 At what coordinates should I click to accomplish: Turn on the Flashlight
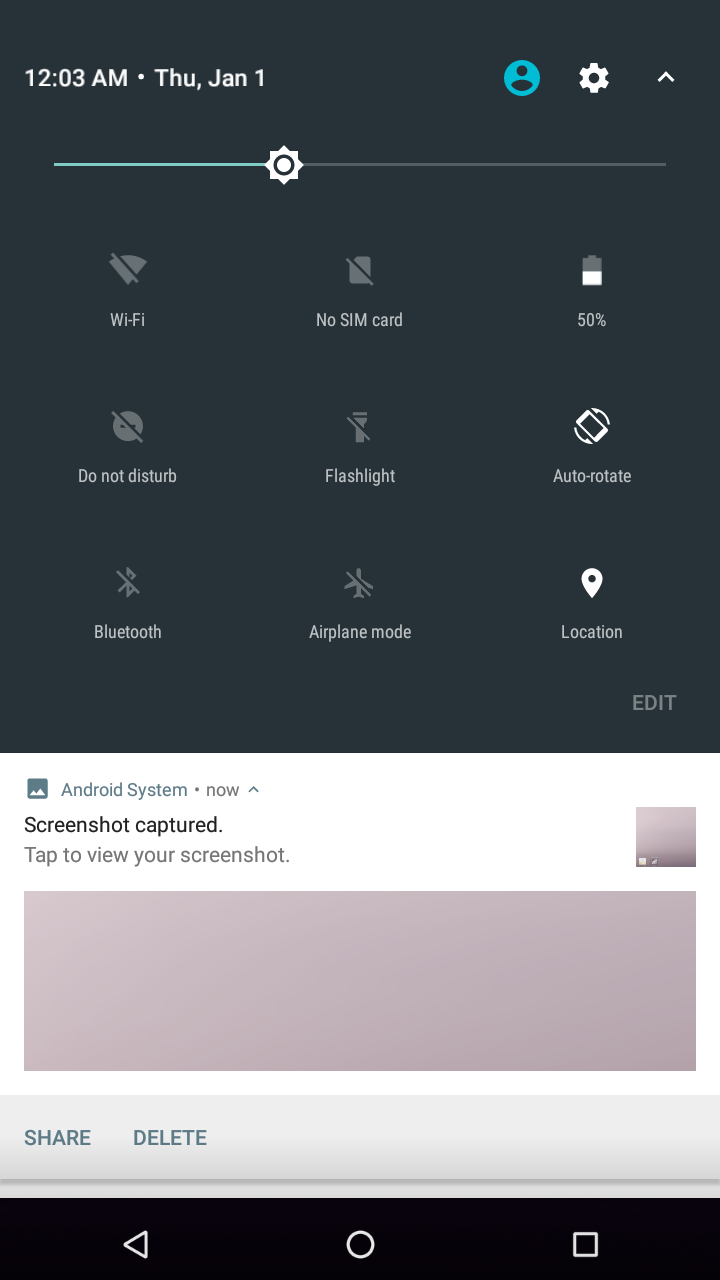[x=360, y=446]
